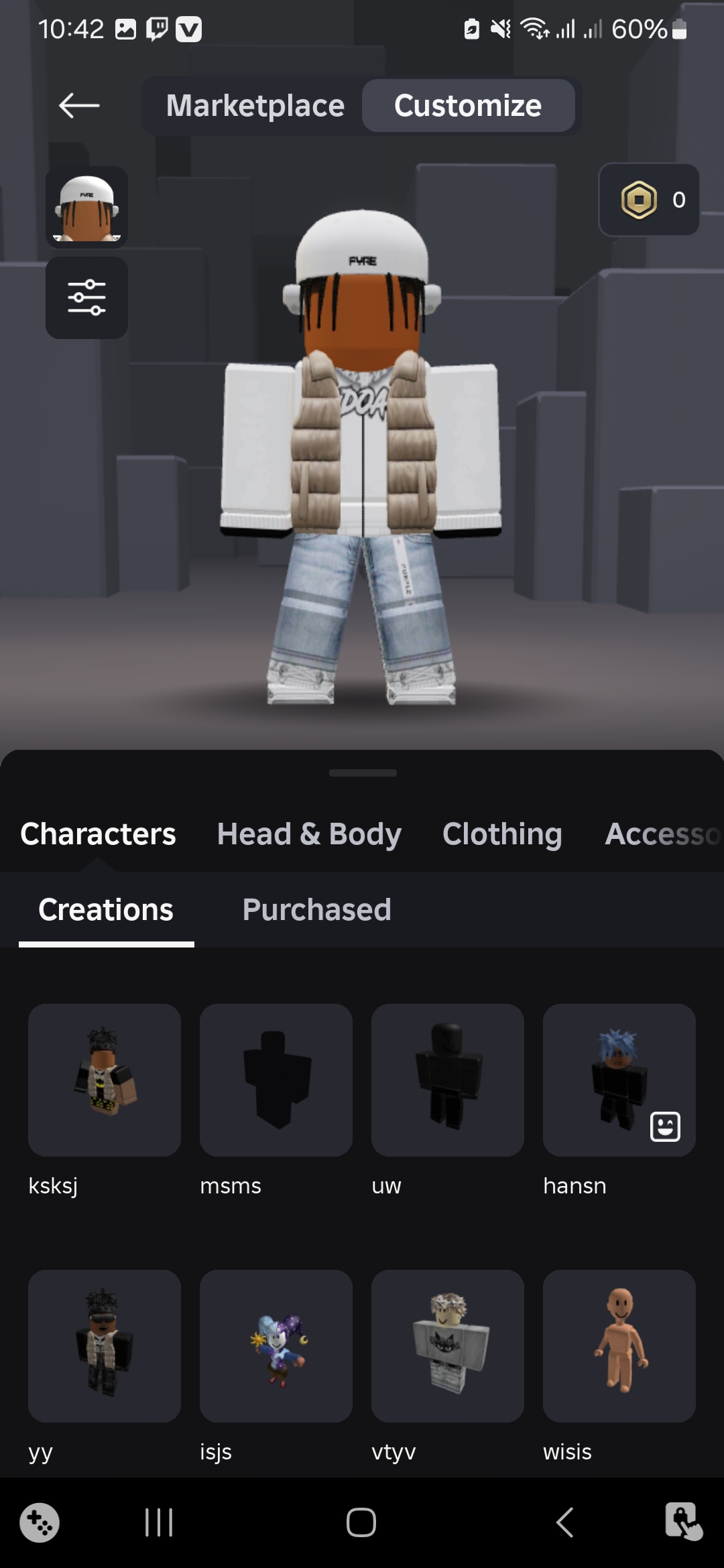Wear the wisis saved character

point(619,1346)
